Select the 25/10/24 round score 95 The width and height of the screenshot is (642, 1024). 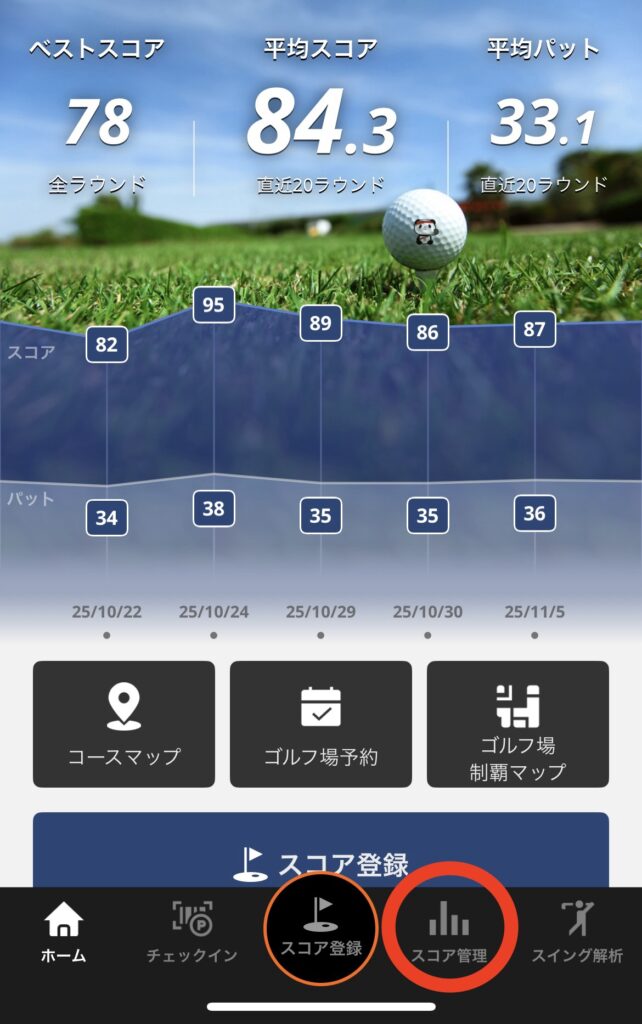click(213, 304)
